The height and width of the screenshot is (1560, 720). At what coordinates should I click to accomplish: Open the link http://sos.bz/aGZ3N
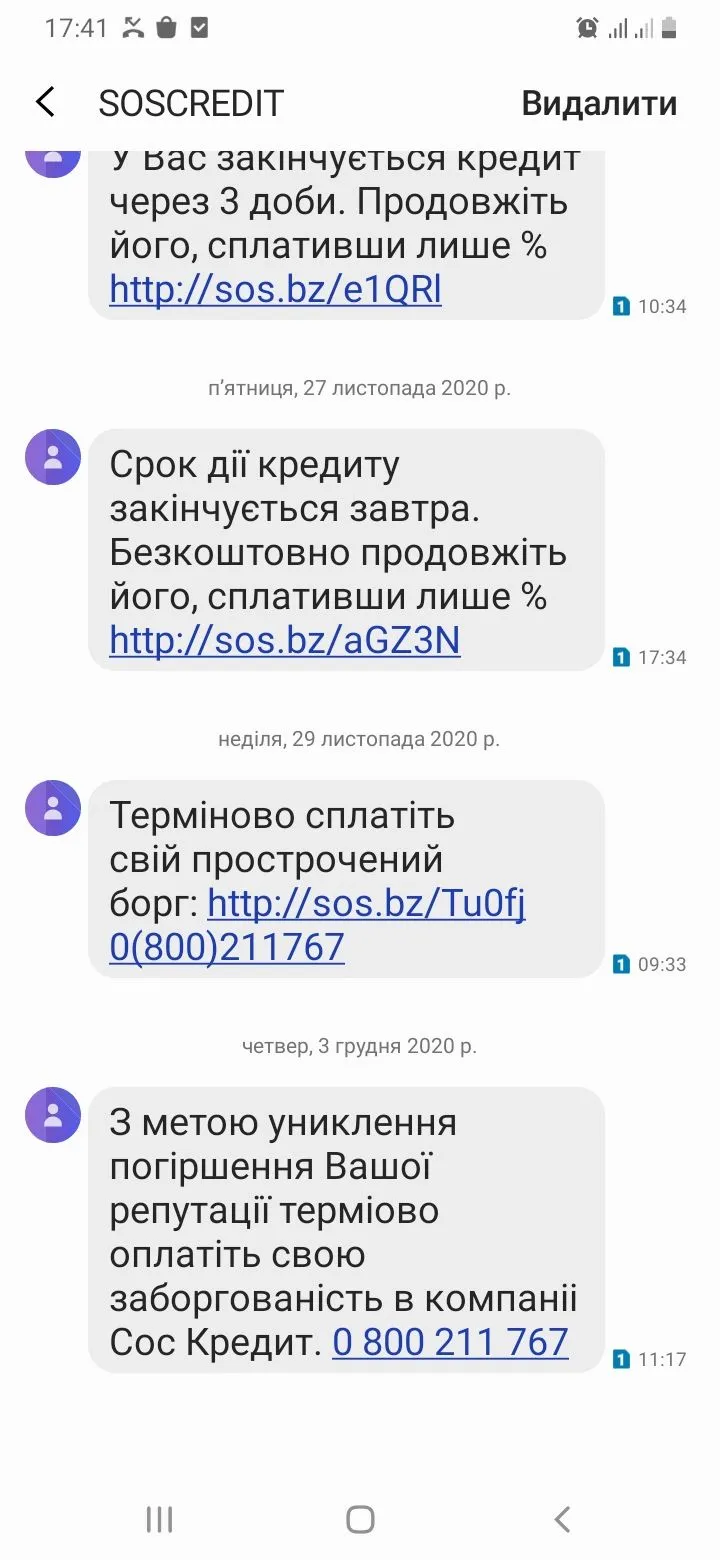point(285,640)
